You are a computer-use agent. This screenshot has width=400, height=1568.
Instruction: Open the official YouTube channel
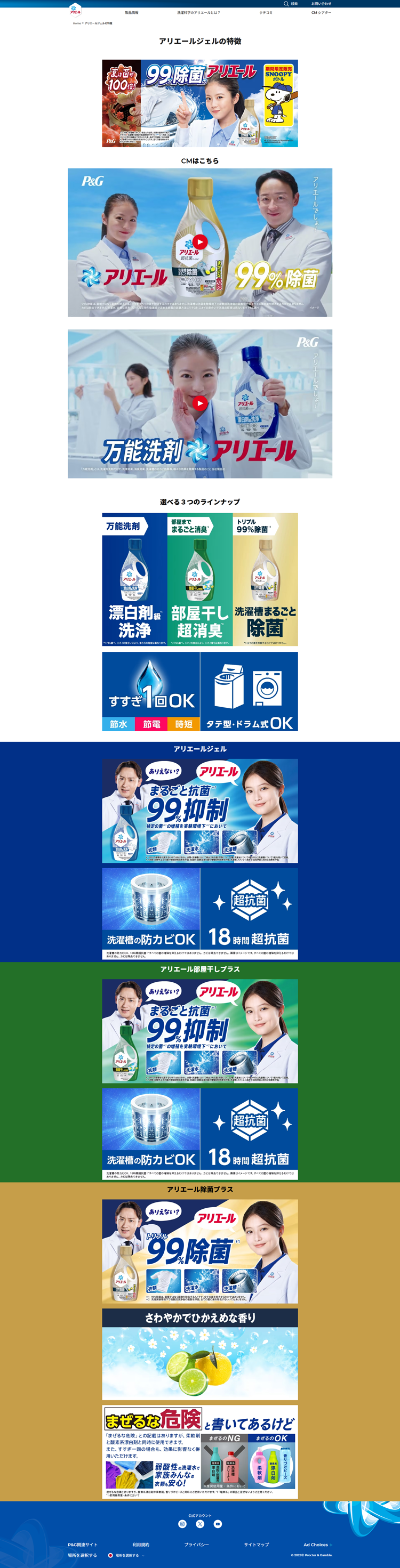point(218,1524)
